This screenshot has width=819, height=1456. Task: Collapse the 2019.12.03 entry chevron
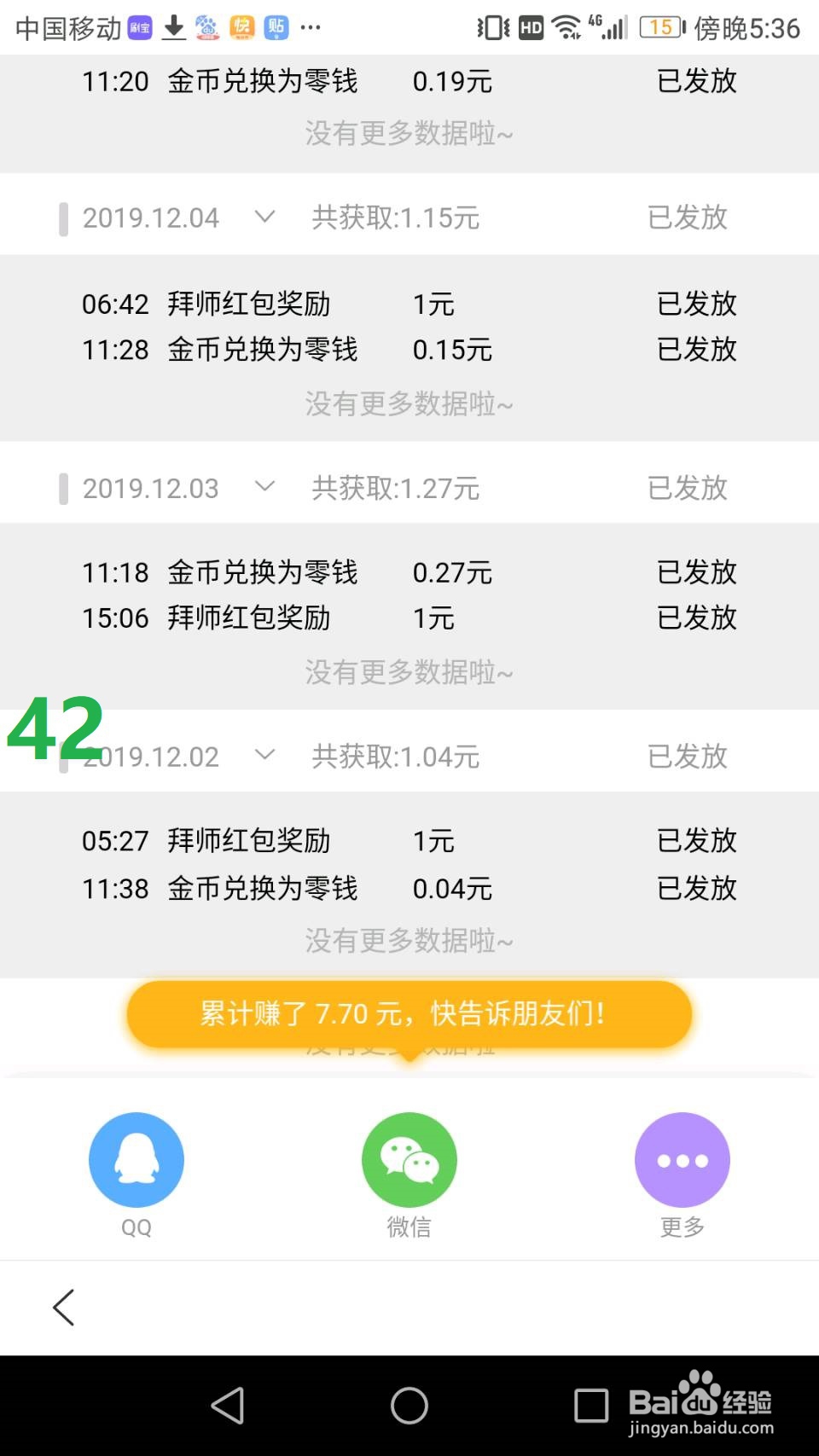pos(264,487)
